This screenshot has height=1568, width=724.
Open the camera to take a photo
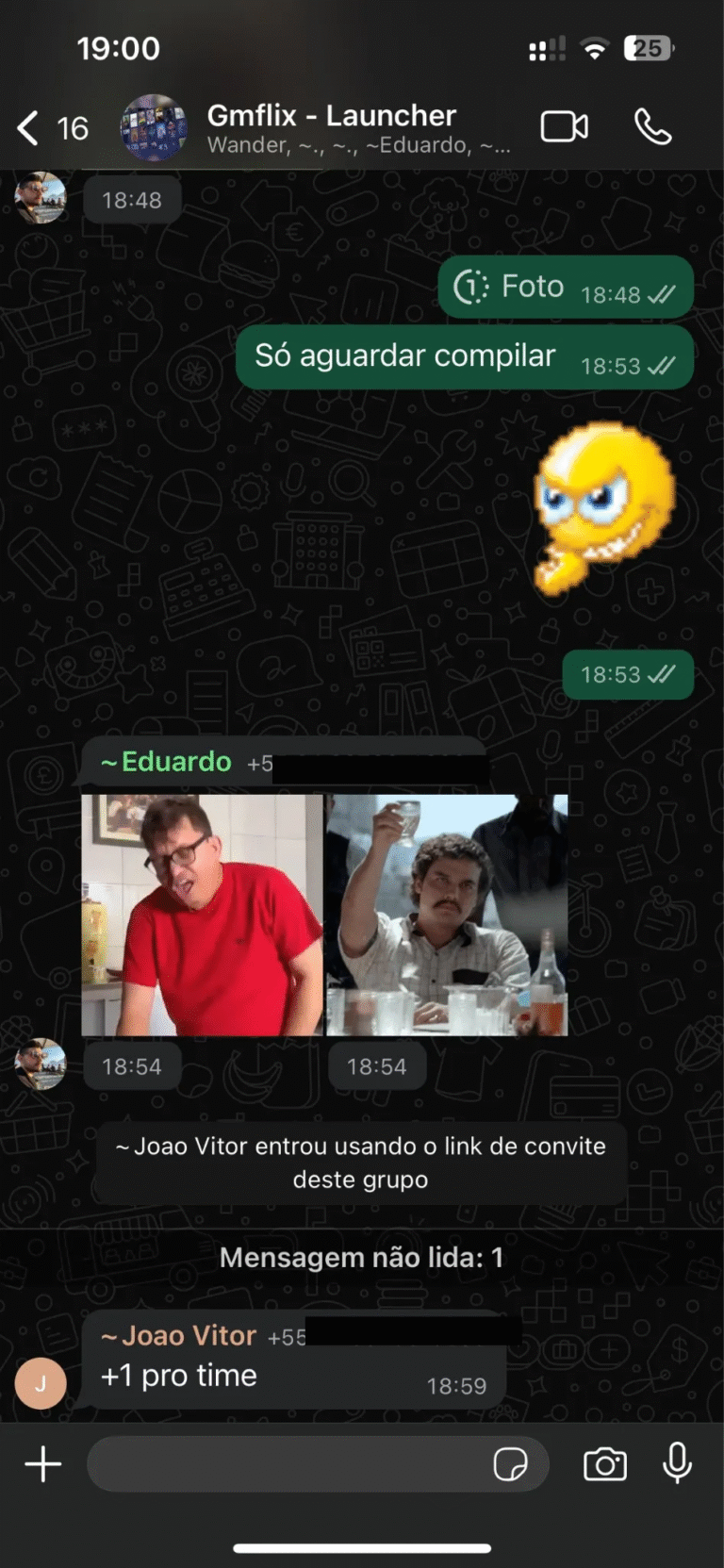pyautogui.click(x=604, y=1464)
